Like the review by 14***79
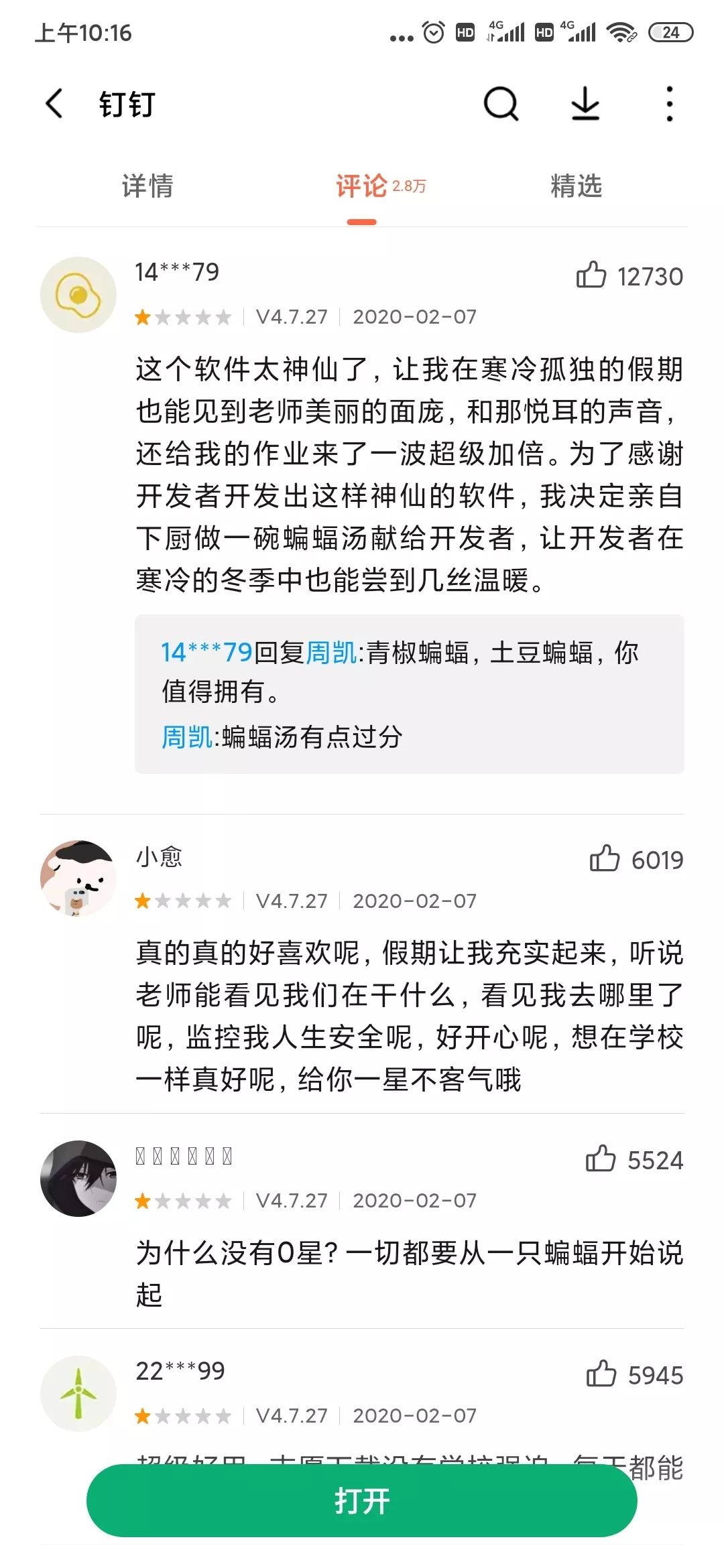 tap(591, 275)
